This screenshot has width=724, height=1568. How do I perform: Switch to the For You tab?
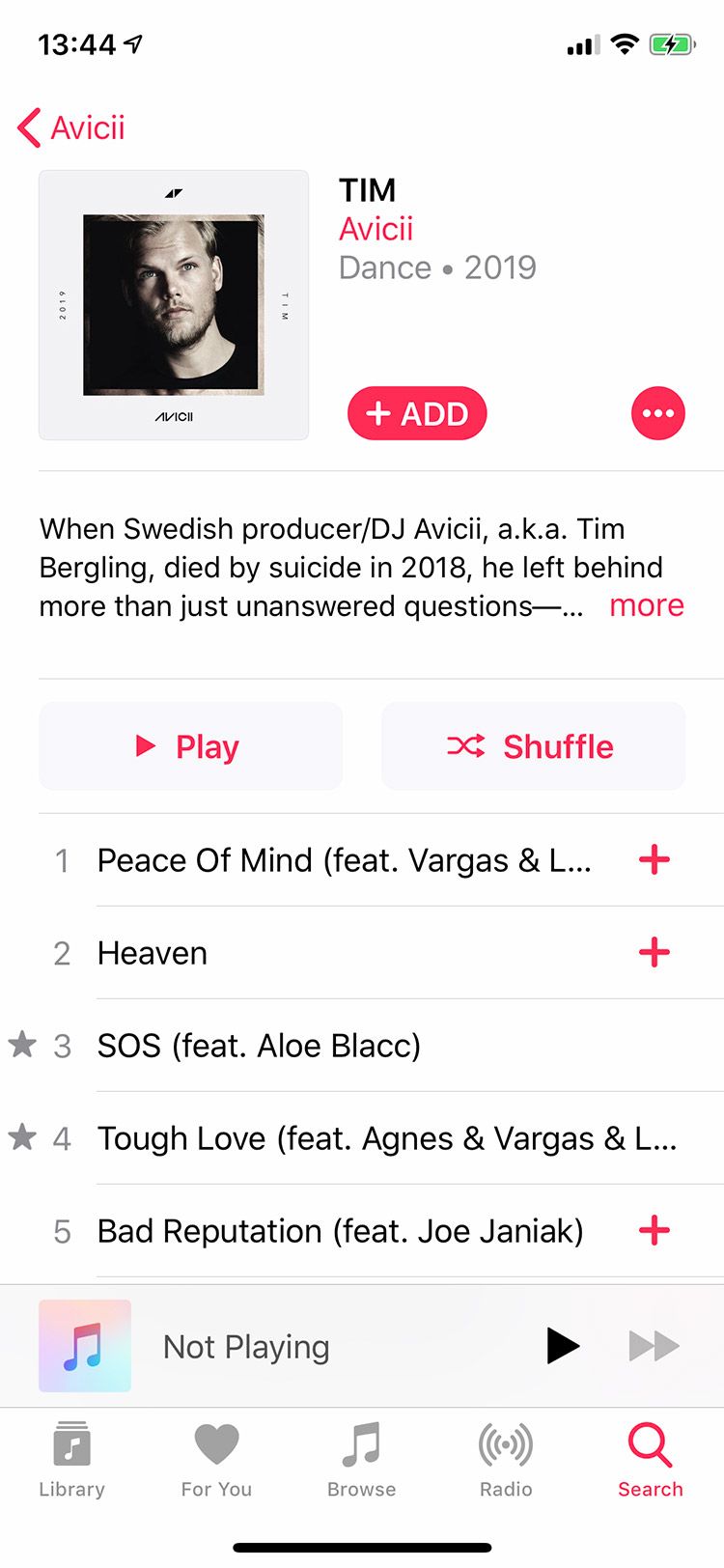(216, 1459)
